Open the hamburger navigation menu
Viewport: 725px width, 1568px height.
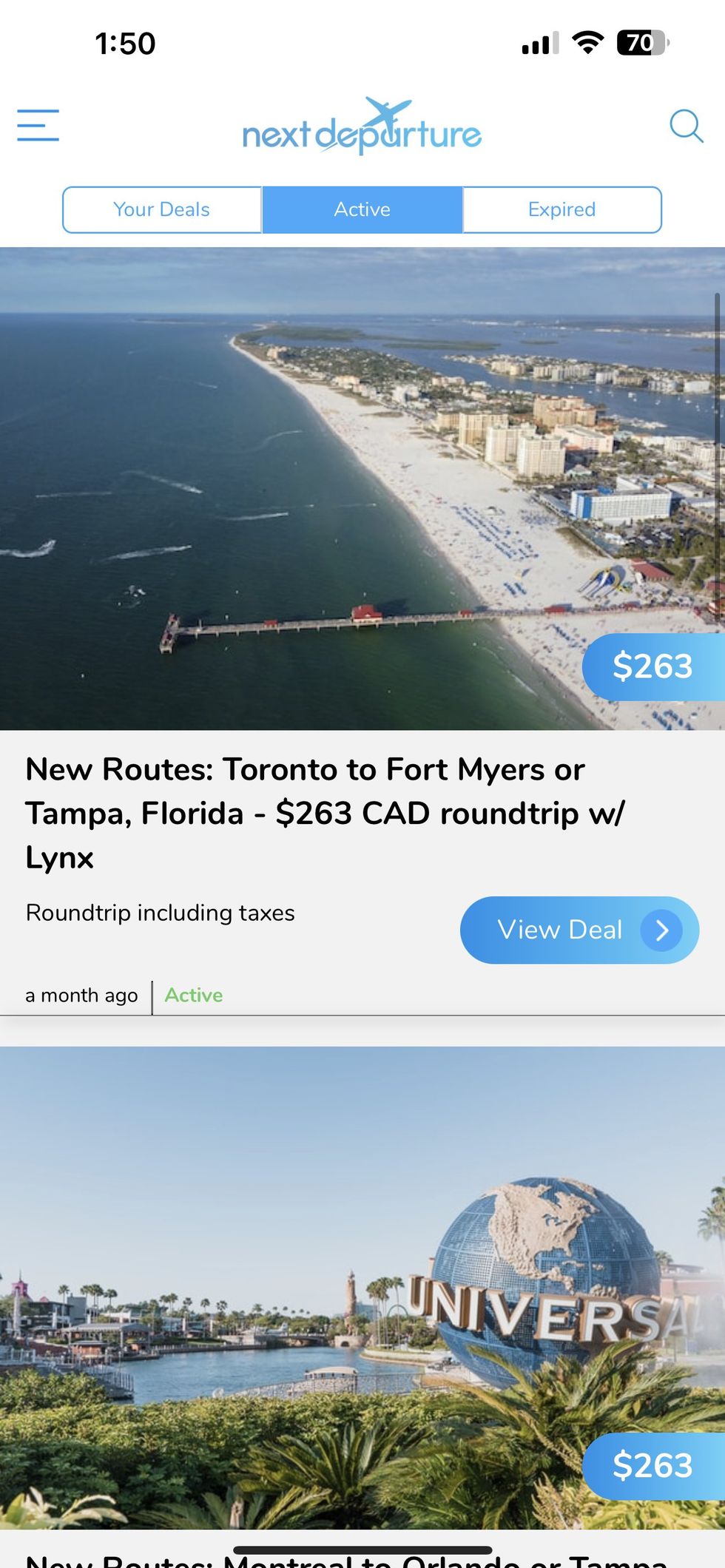[38, 125]
